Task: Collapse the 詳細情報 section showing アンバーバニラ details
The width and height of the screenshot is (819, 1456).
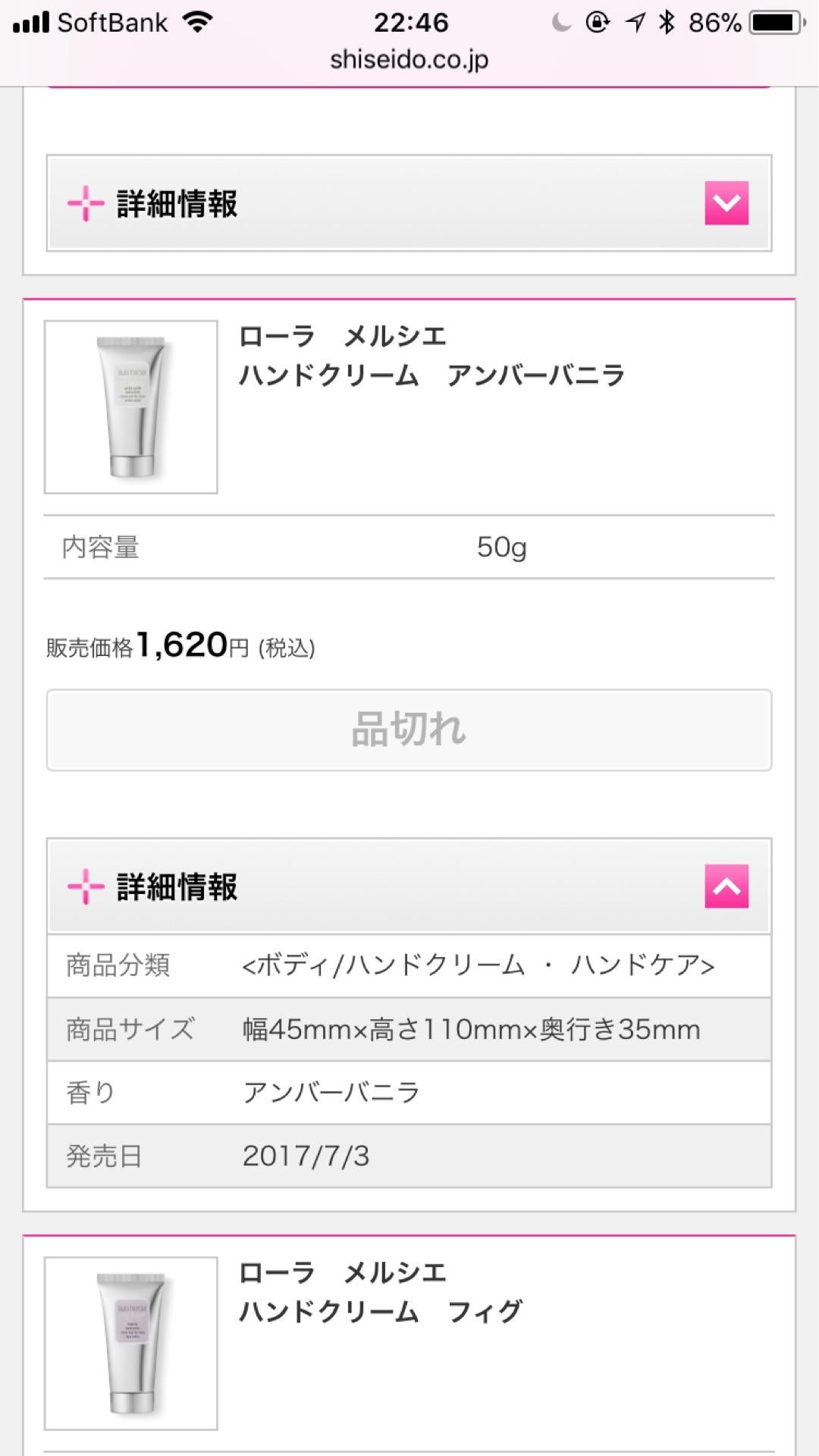Action: 726,886
